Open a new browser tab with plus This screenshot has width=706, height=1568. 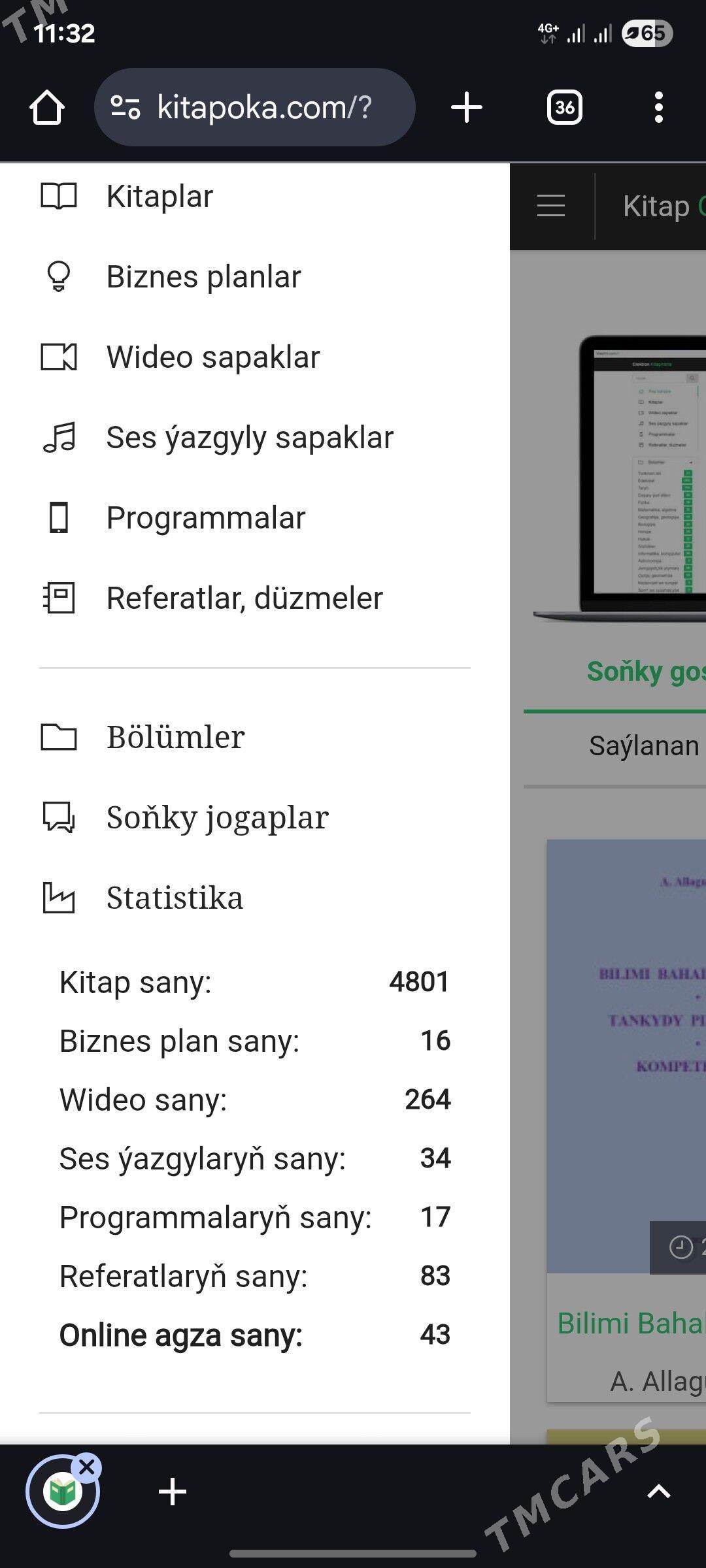467,108
